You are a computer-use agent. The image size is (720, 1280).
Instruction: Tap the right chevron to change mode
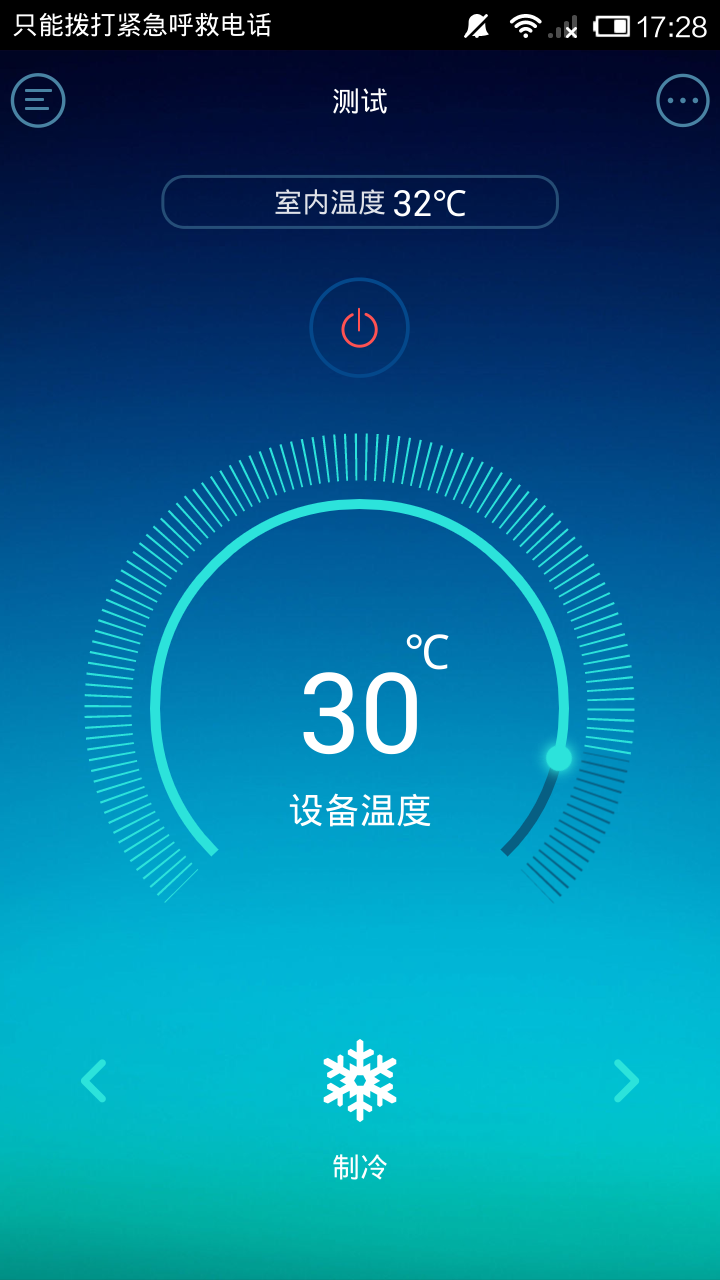point(626,1081)
